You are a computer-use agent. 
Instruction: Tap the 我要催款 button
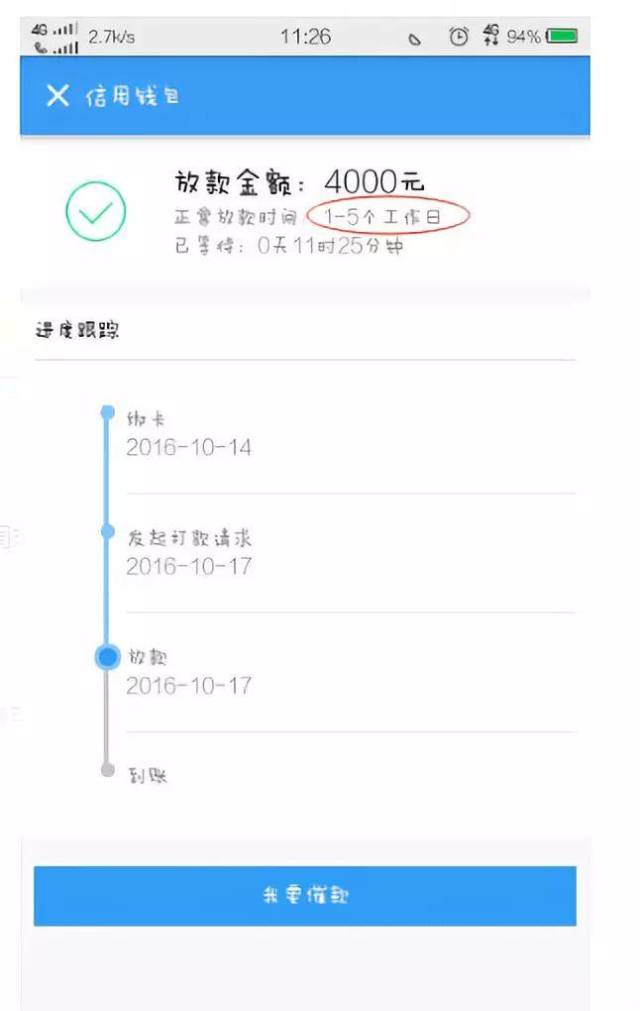pos(305,896)
